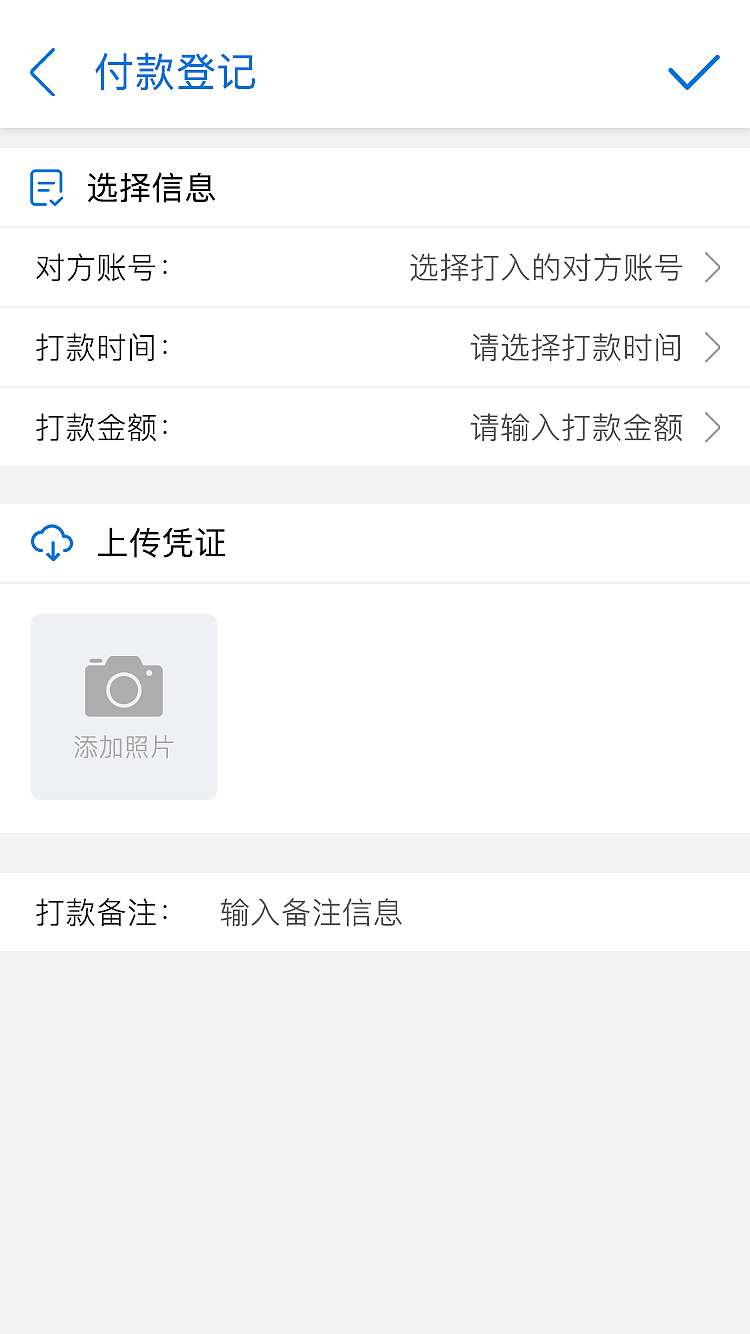Click the cloud upload icon beside 上传凭证
The width and height of the screenshot is (750, 1334).
(52, 543)
